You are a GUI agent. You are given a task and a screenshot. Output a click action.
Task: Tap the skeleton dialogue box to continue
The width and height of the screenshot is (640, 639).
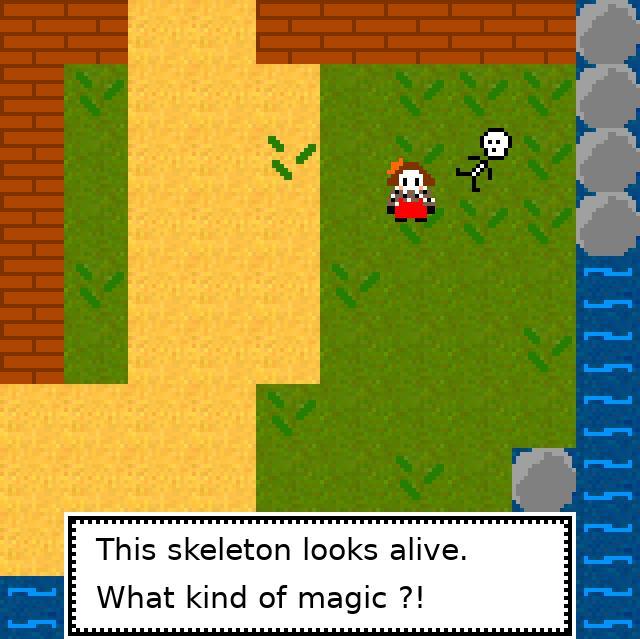point(320,574)
